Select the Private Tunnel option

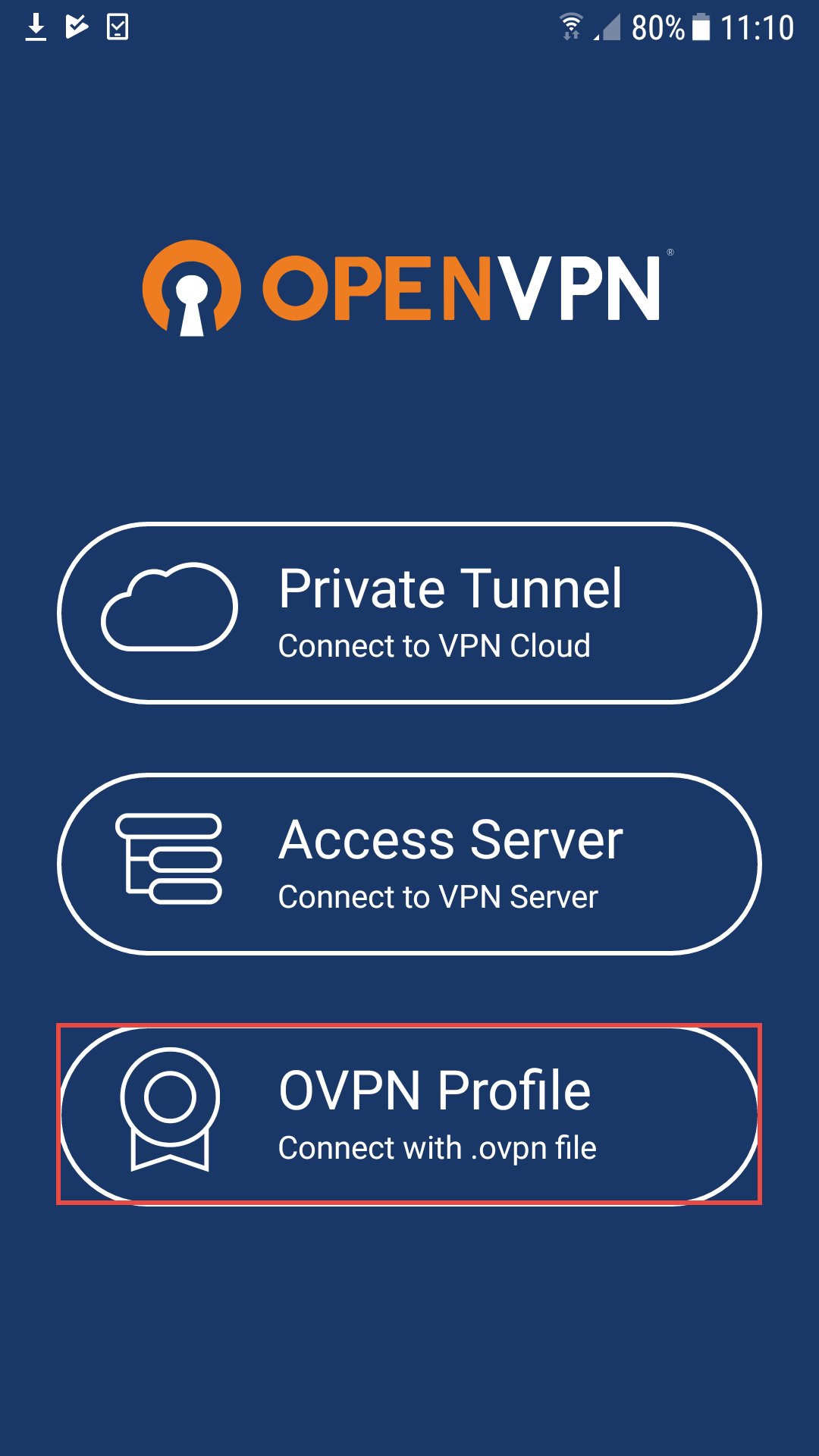(409, 613)
